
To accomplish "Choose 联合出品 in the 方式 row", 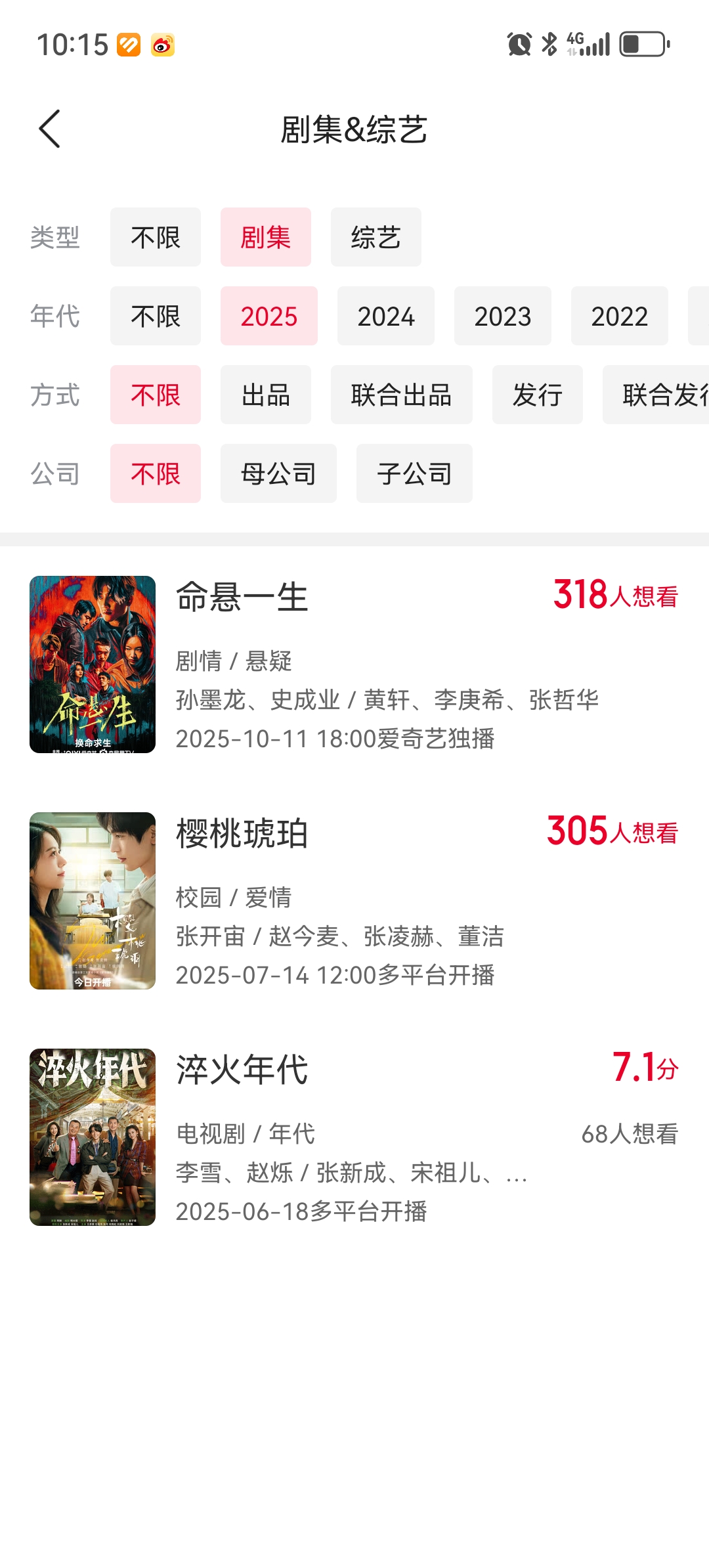I will 401,395.
